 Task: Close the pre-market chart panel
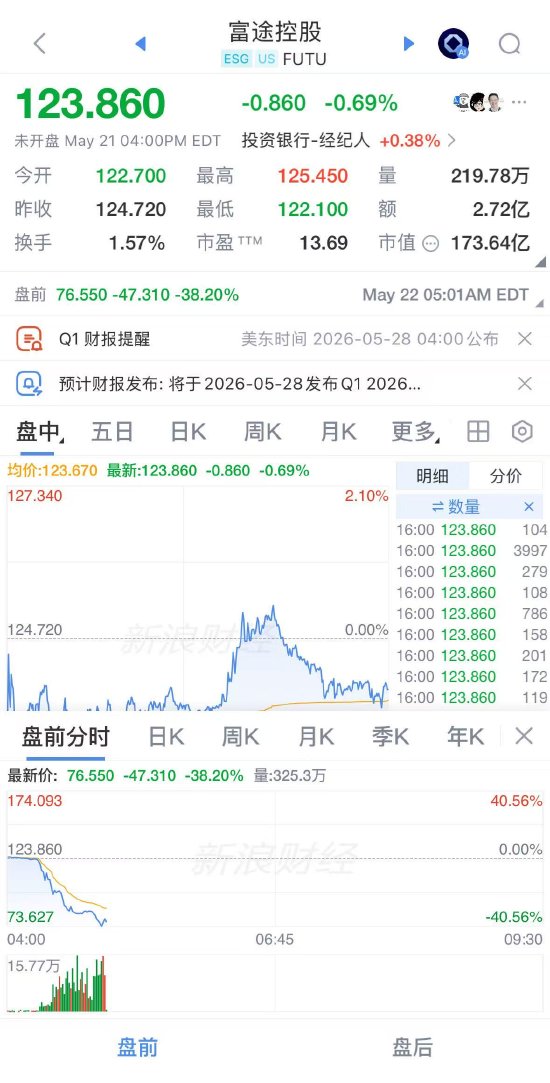(524, 736)
